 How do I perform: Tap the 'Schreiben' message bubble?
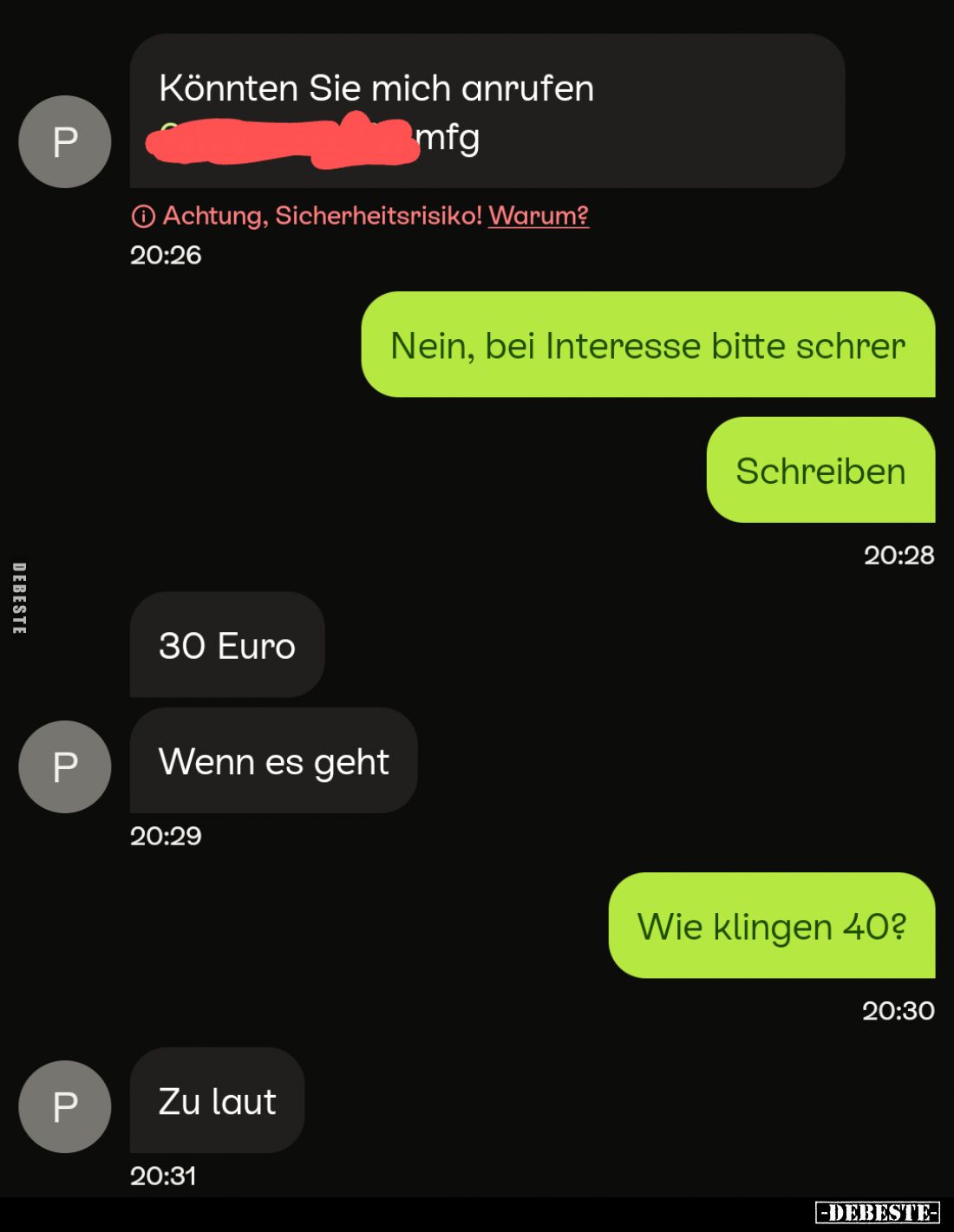click(820, 470)
